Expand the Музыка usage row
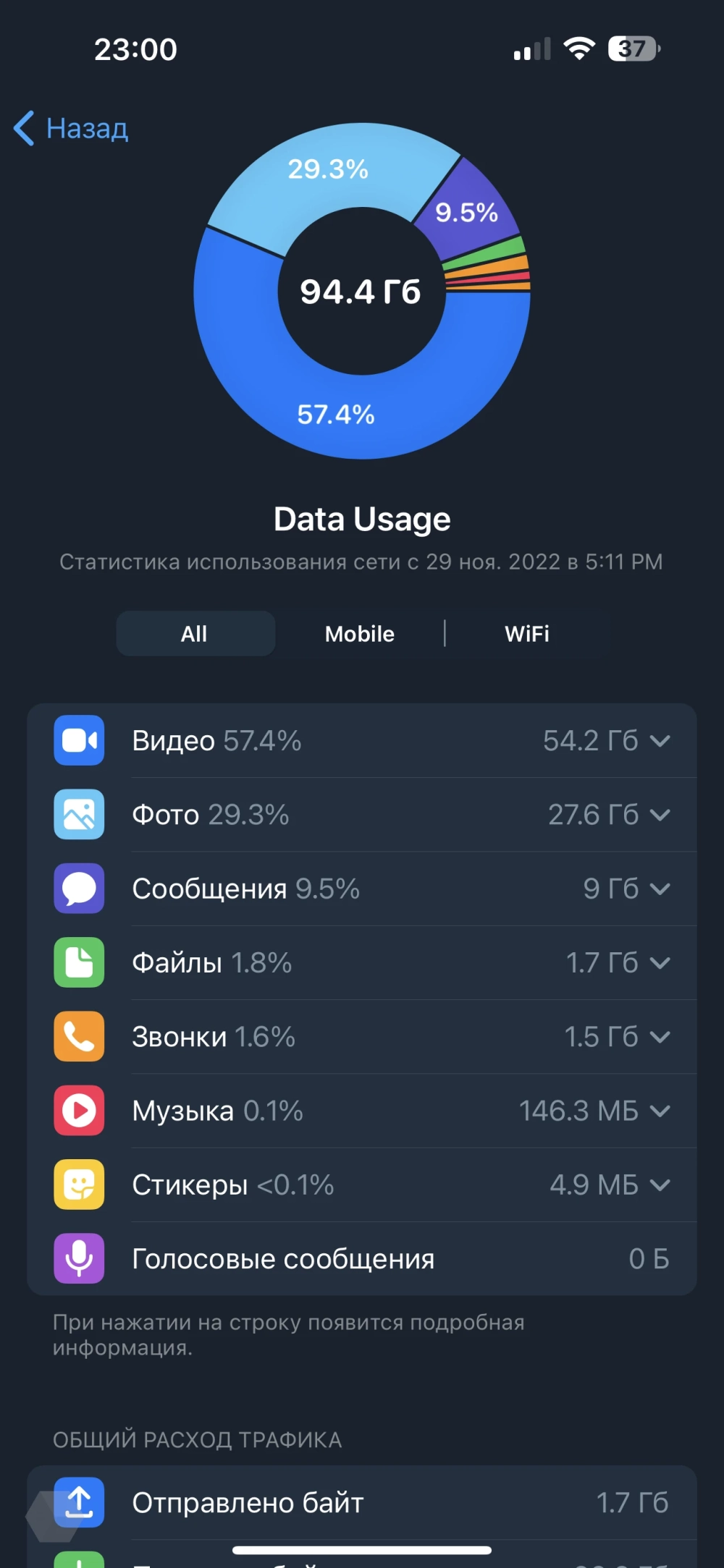 click(362, 1111)
